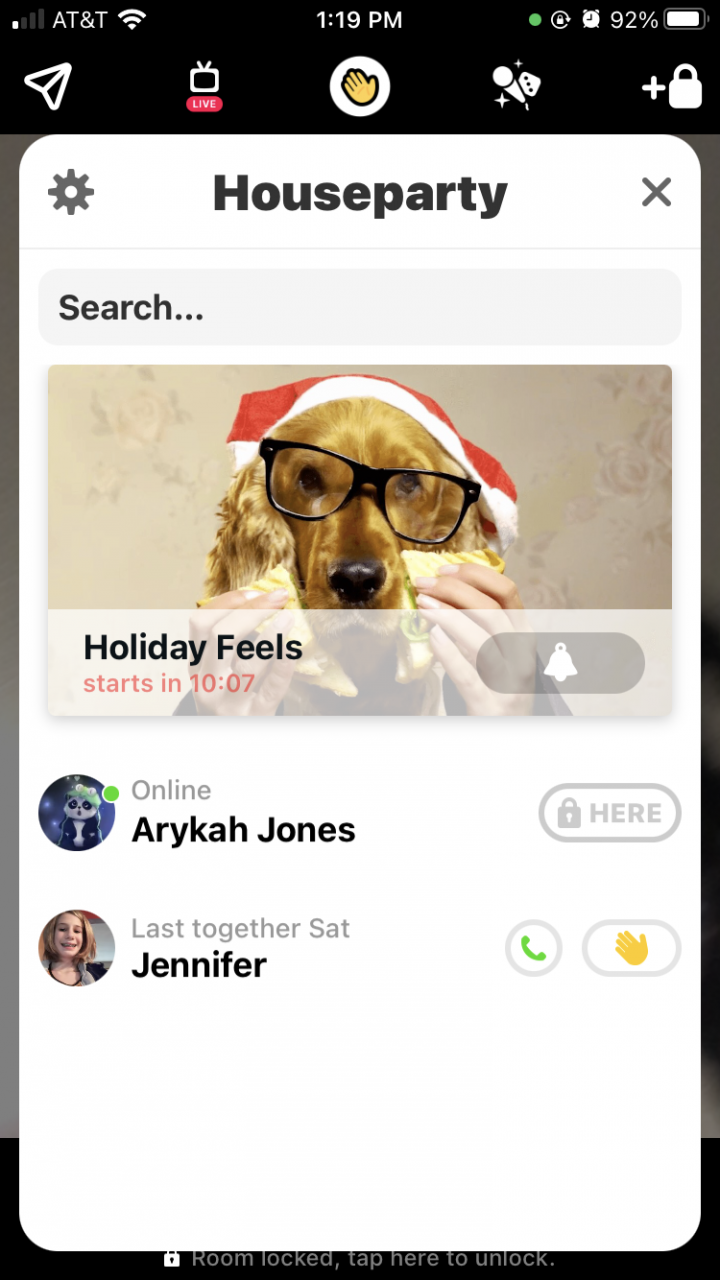The height and width of the screenshot is (1280, 720).
Task: Set a reminder bell for Holiday Feels
Action: [x=560, y=663]
